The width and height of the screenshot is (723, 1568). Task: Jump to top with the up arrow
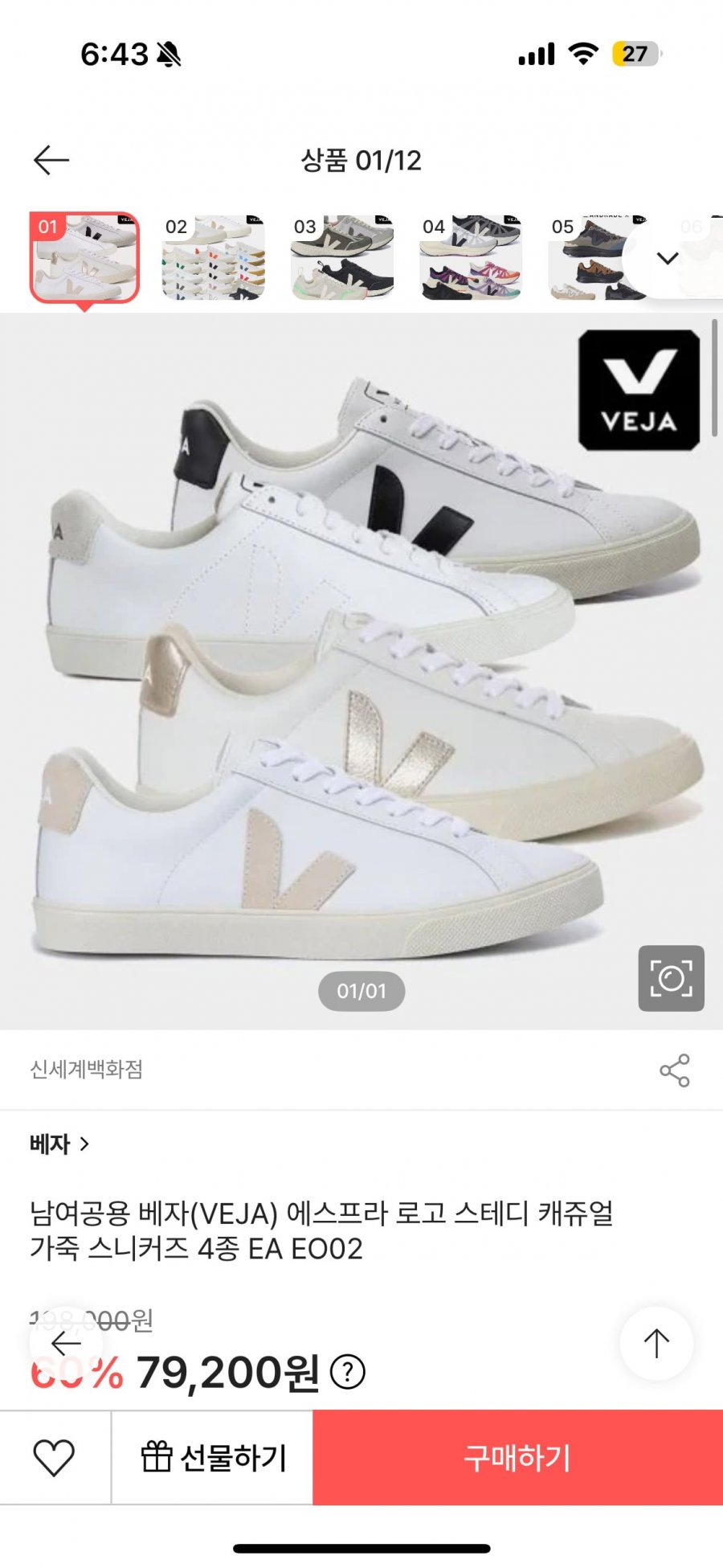[656, 1343]
